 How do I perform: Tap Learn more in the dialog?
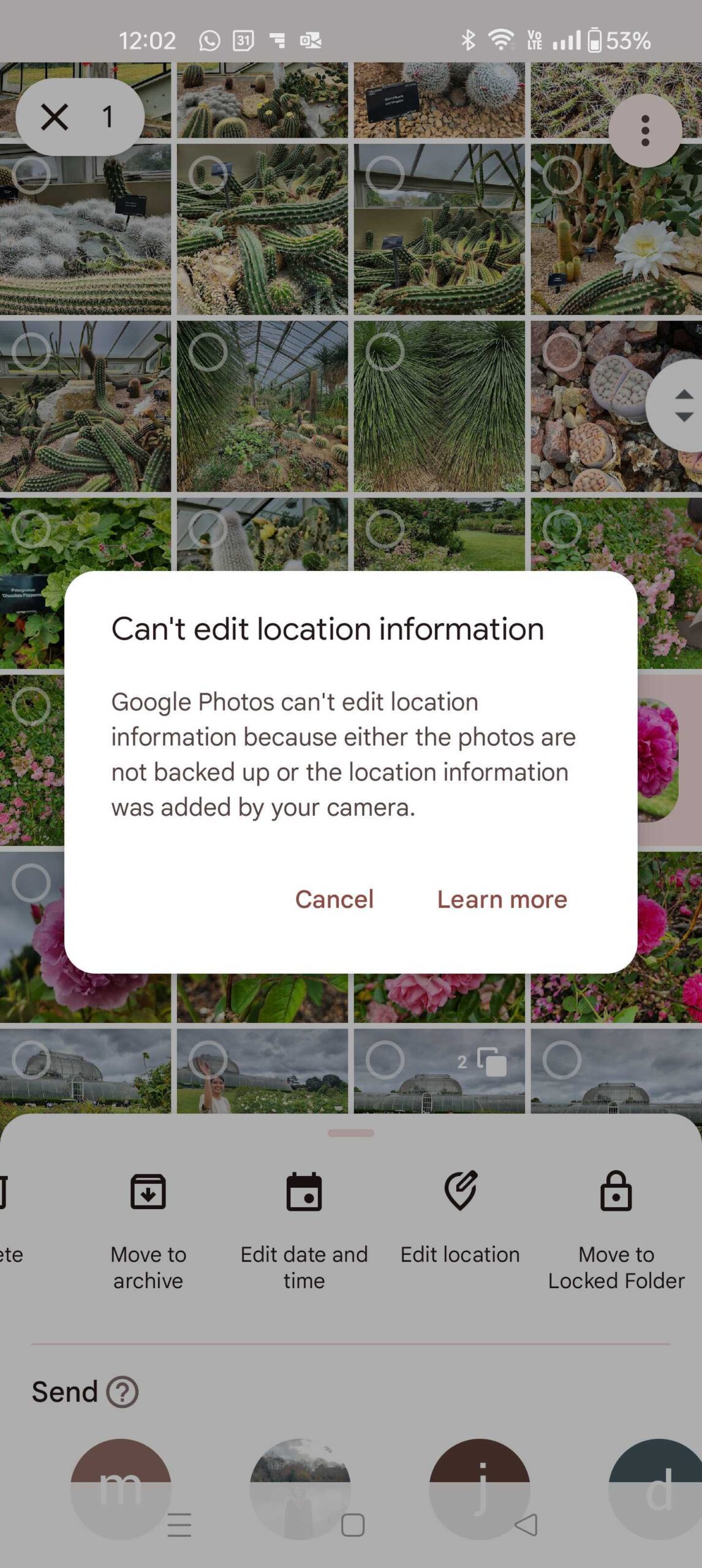point(502,899)
